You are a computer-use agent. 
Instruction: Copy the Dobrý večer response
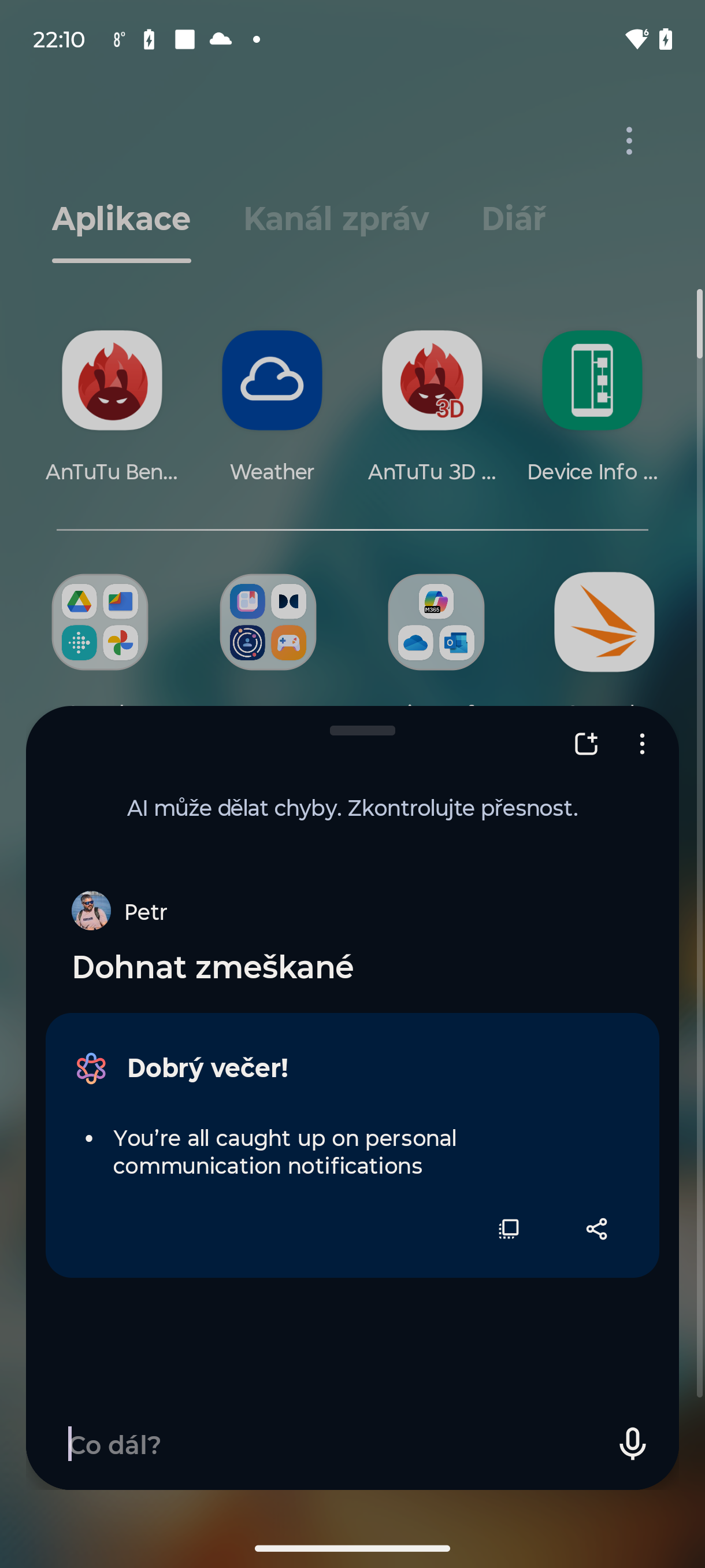509,1229
